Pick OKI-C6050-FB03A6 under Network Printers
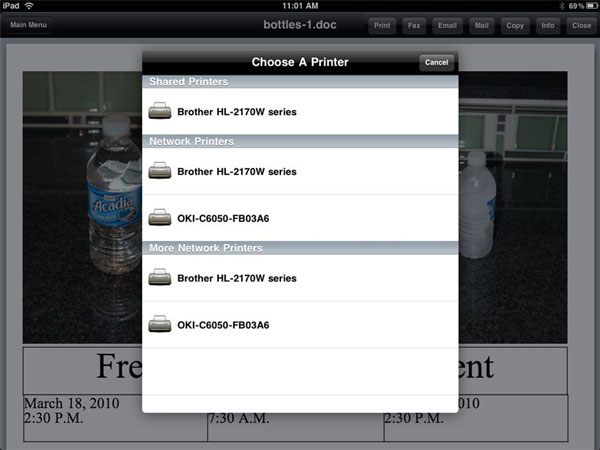Viewport: 600px width, 450px height. (x=300, y=218)
